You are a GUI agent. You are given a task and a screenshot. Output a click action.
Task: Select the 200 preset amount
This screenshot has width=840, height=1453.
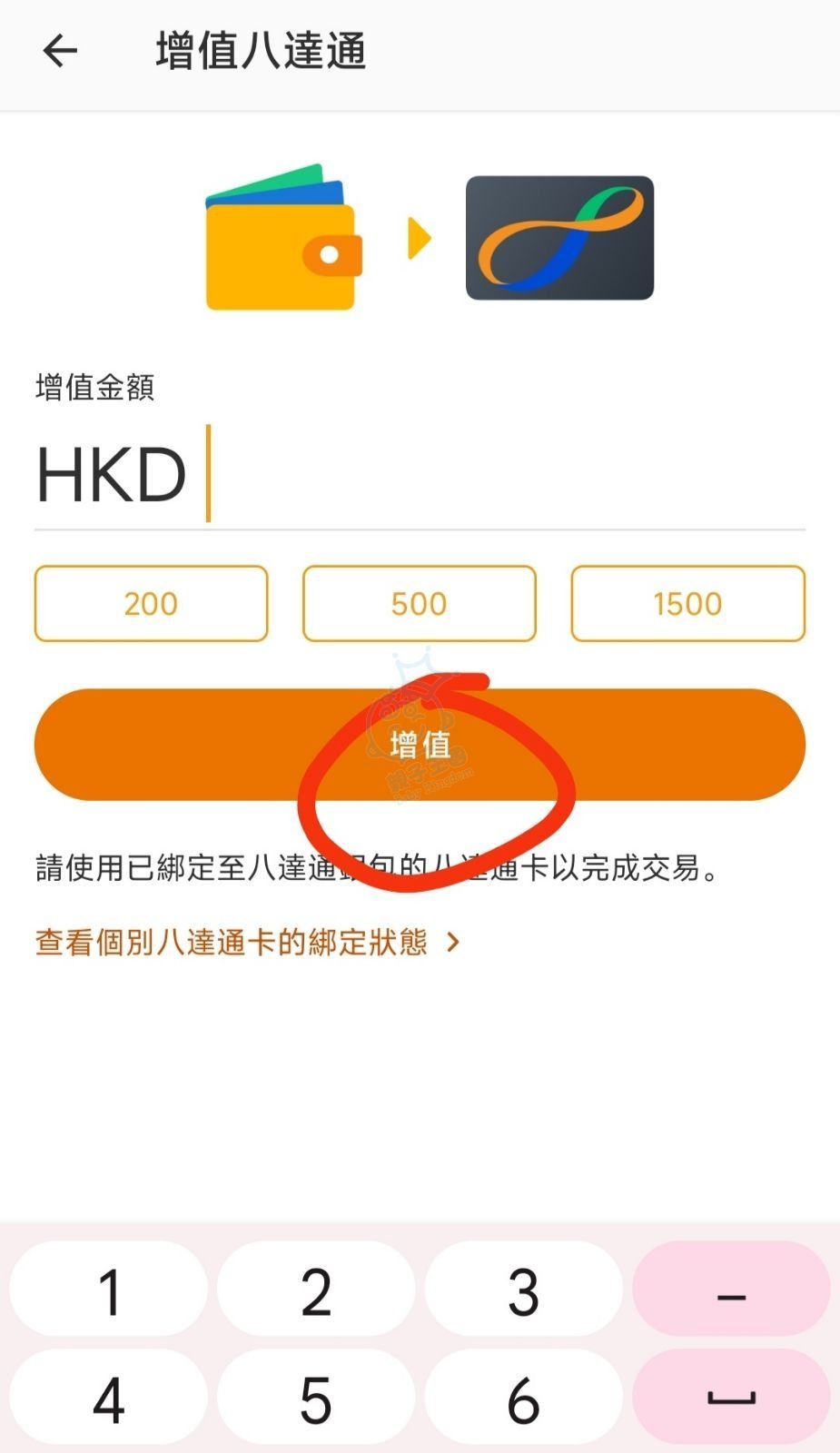(151, 604)
